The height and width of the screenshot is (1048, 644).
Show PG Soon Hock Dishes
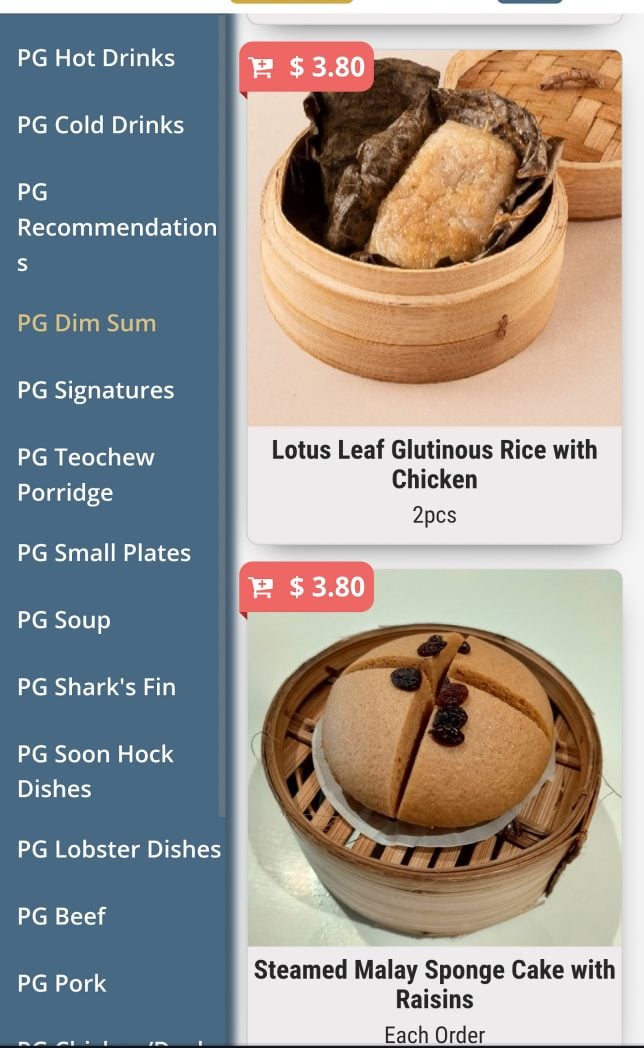(95, 771)
